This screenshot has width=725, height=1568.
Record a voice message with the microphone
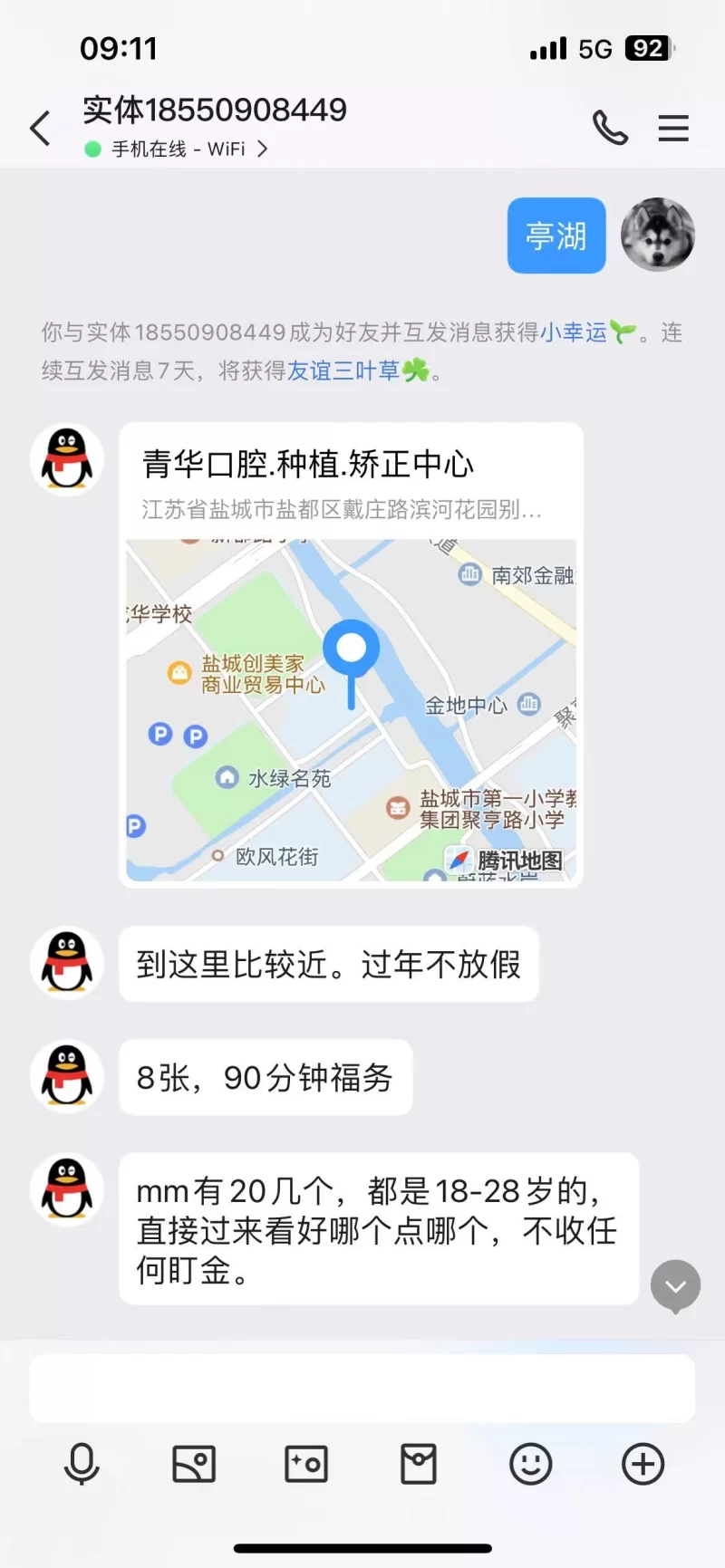click(x=82, y=1464)
